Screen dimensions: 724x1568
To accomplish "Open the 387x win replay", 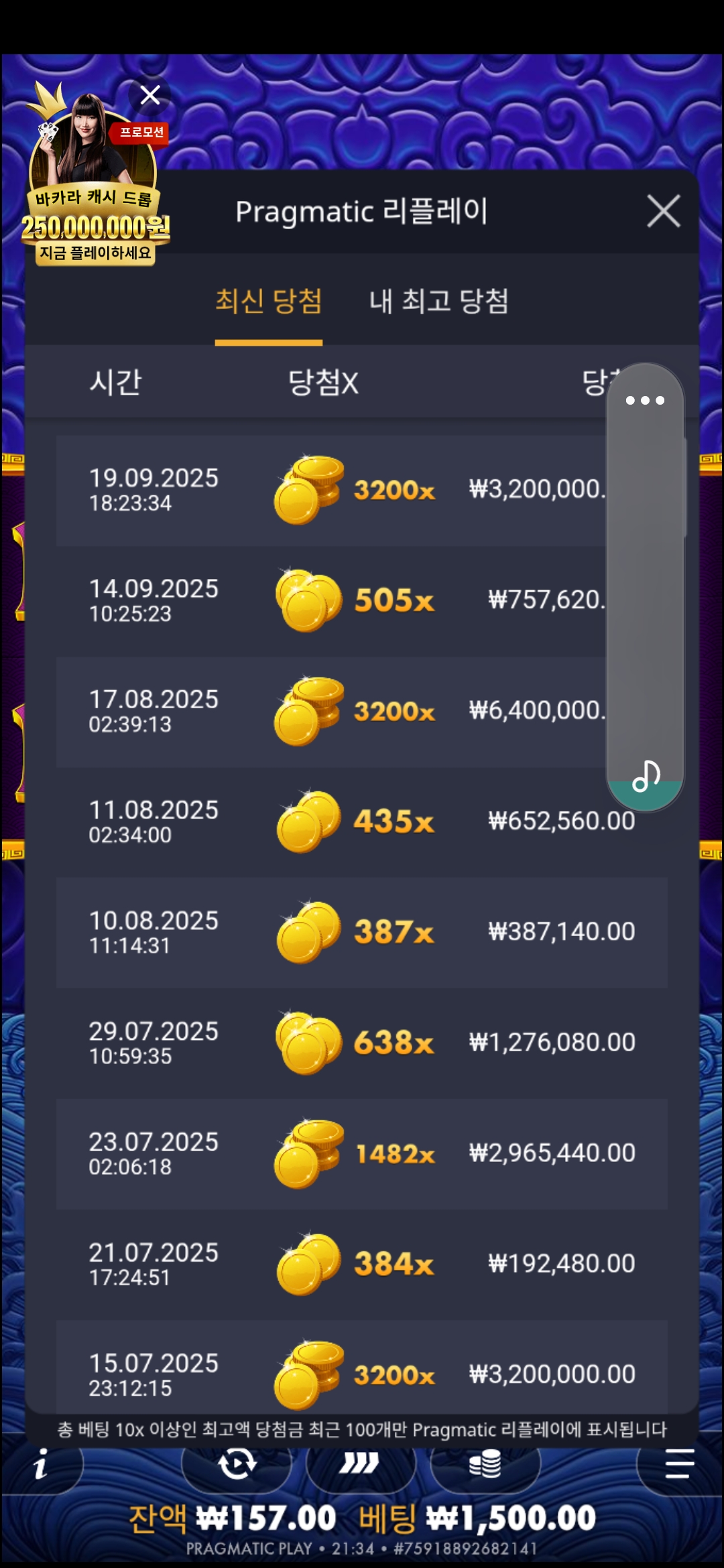I will pyautogui.click(x=362, y=933).
